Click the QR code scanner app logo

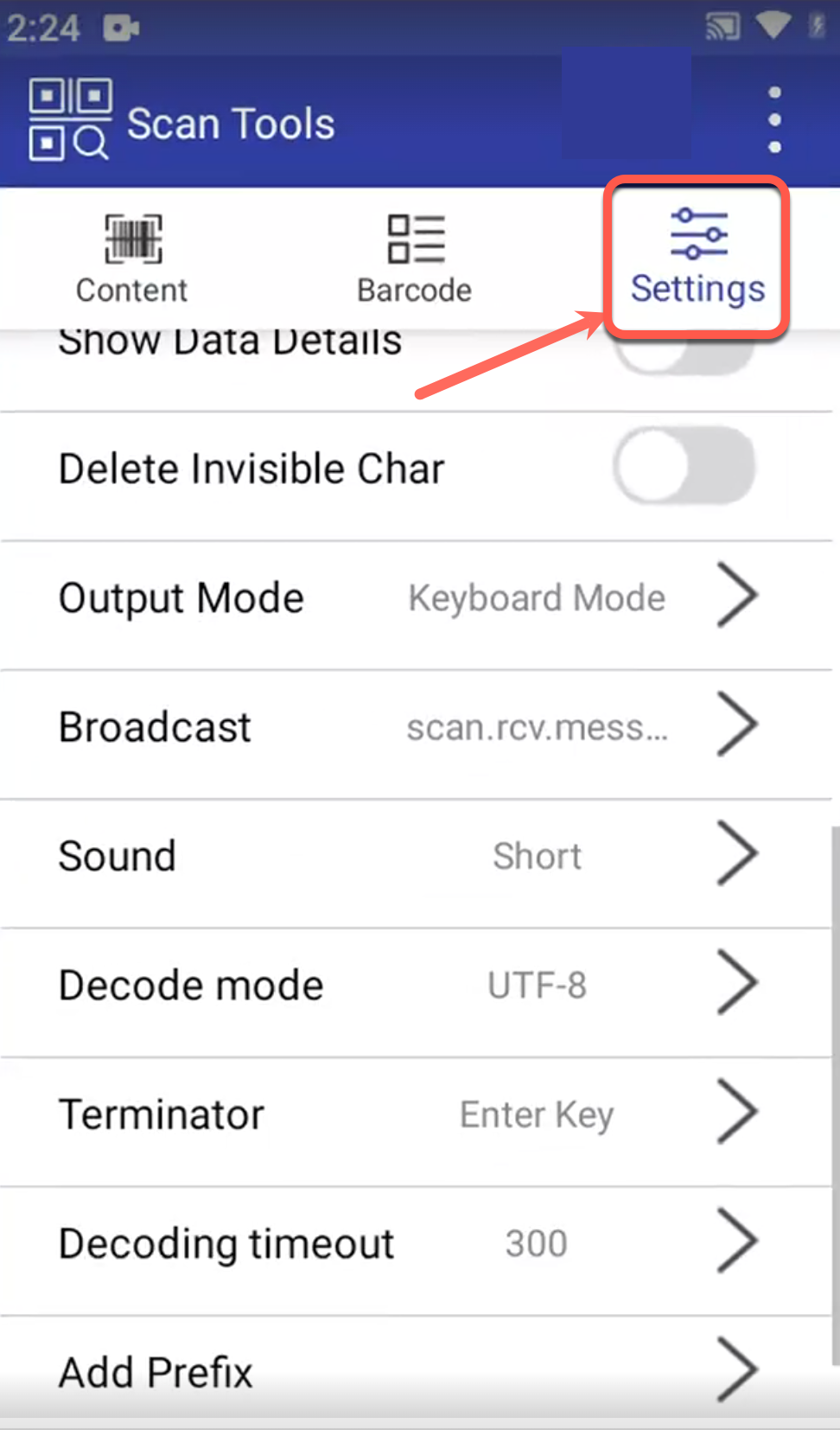(69, 119)
